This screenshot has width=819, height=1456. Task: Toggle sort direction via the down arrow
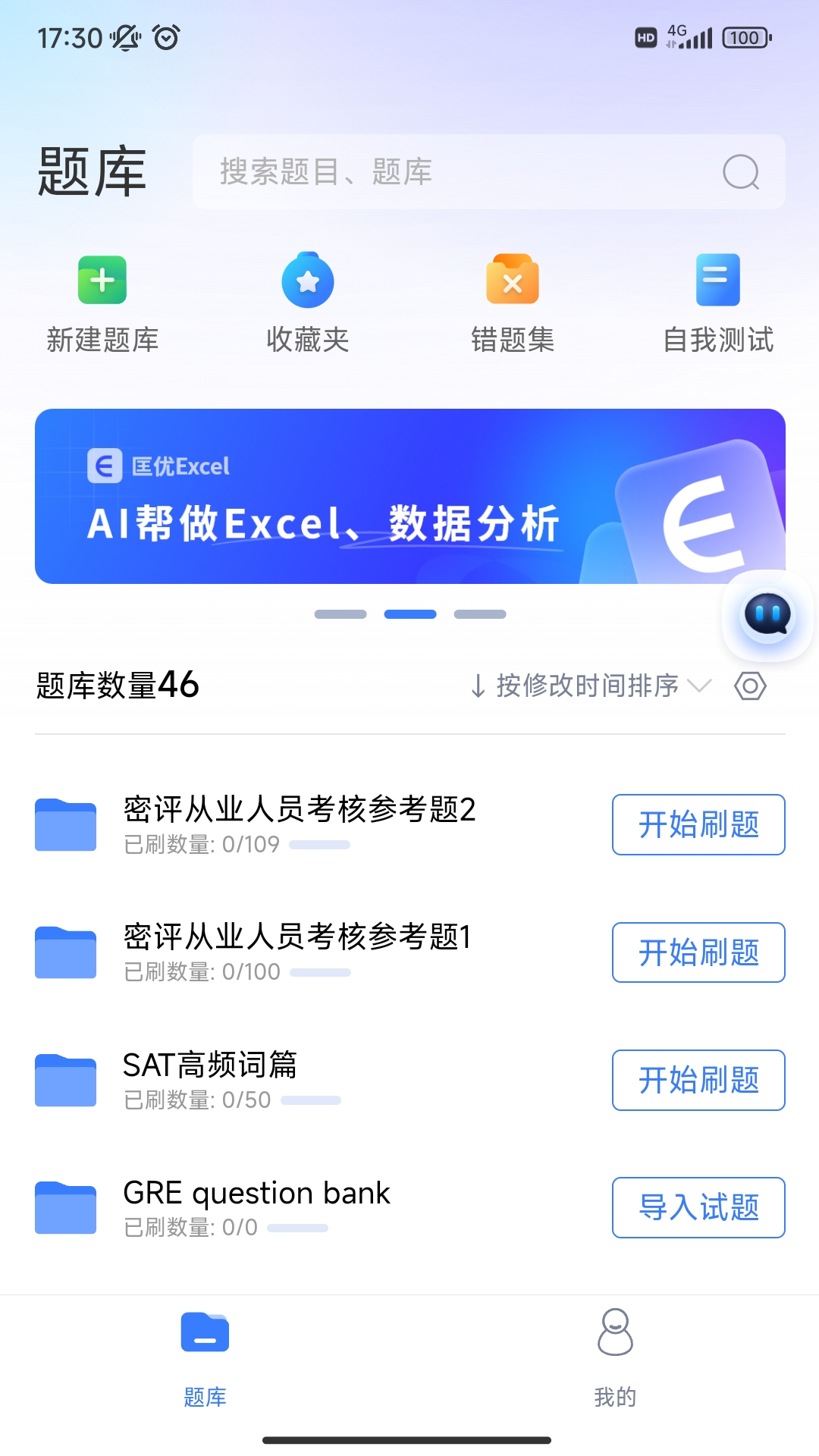pos(479,686)
